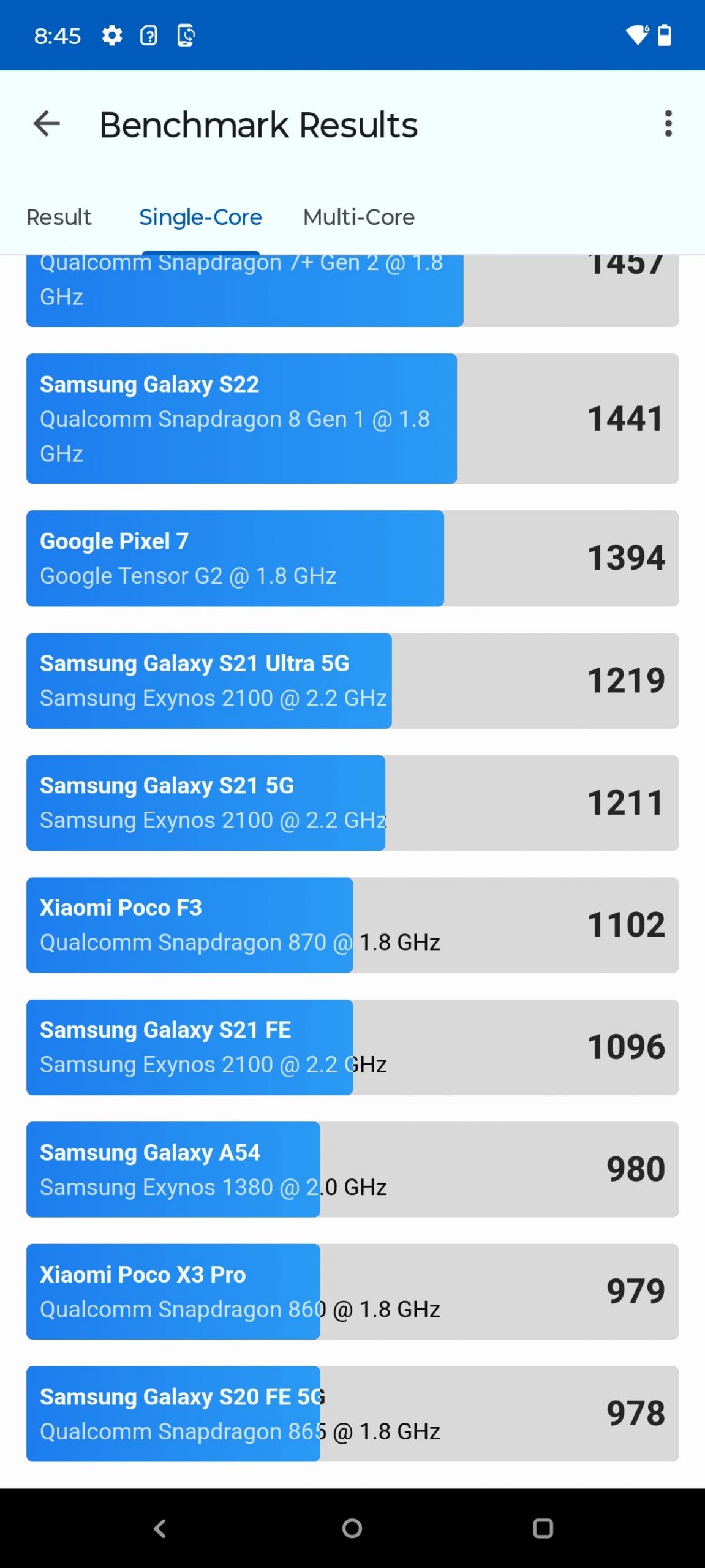This screenshot has width=705, height=1568.
Task: Switch to the Multi-Core tab
Action: click(359, 217)
